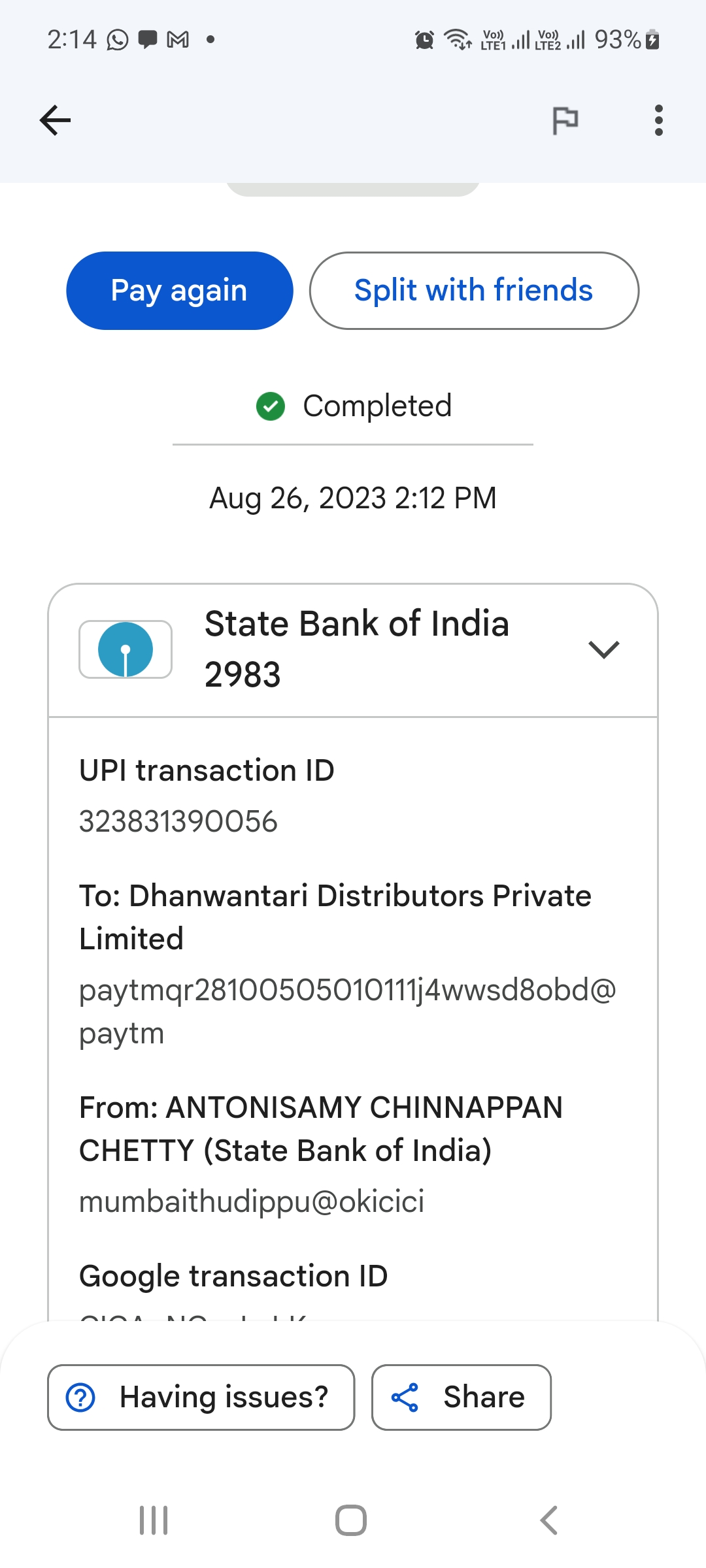Tap the flag icon to report transaction
Viewport: 706px width, 1568px height.
tap(565, 120)
